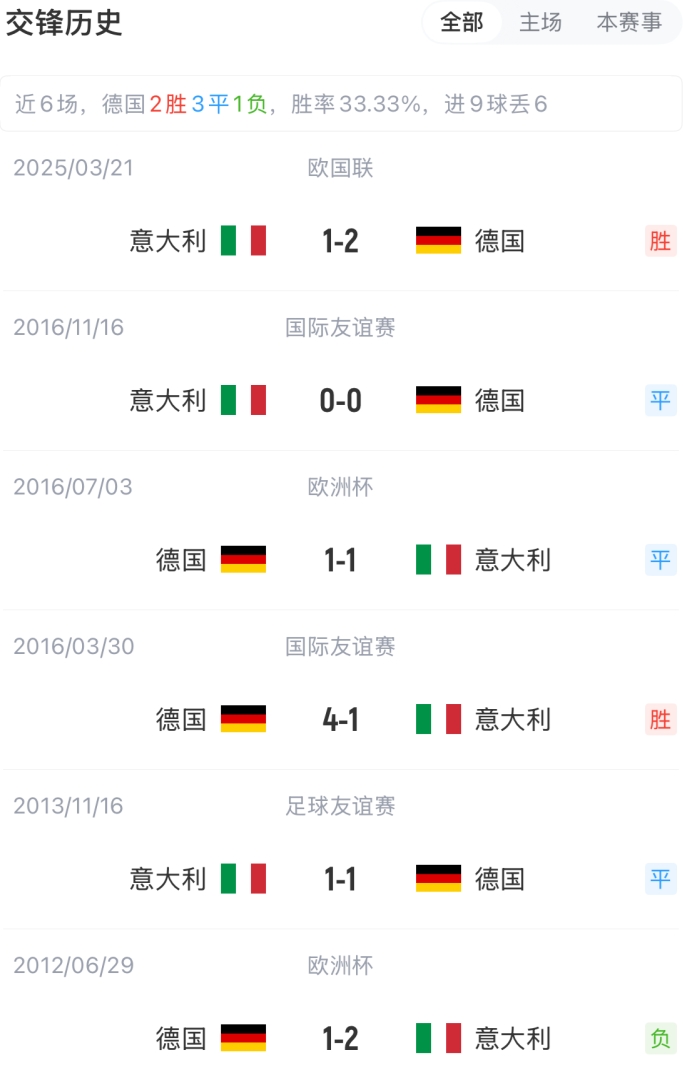Select the 全部 filter tab
This screenshot has width=683, height=1080.
pyautogui.click(x=461, y=22)
